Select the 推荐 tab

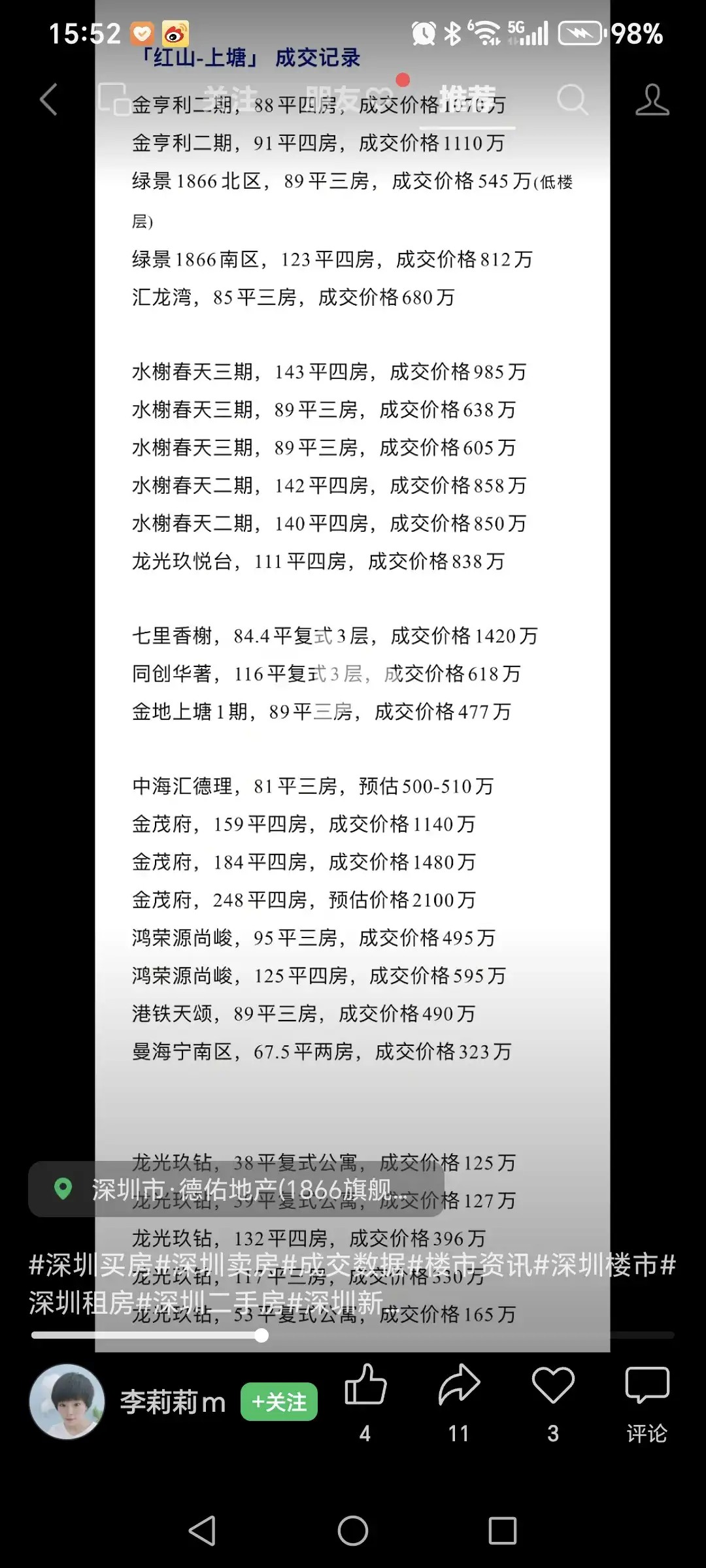[x=467, y=100]
